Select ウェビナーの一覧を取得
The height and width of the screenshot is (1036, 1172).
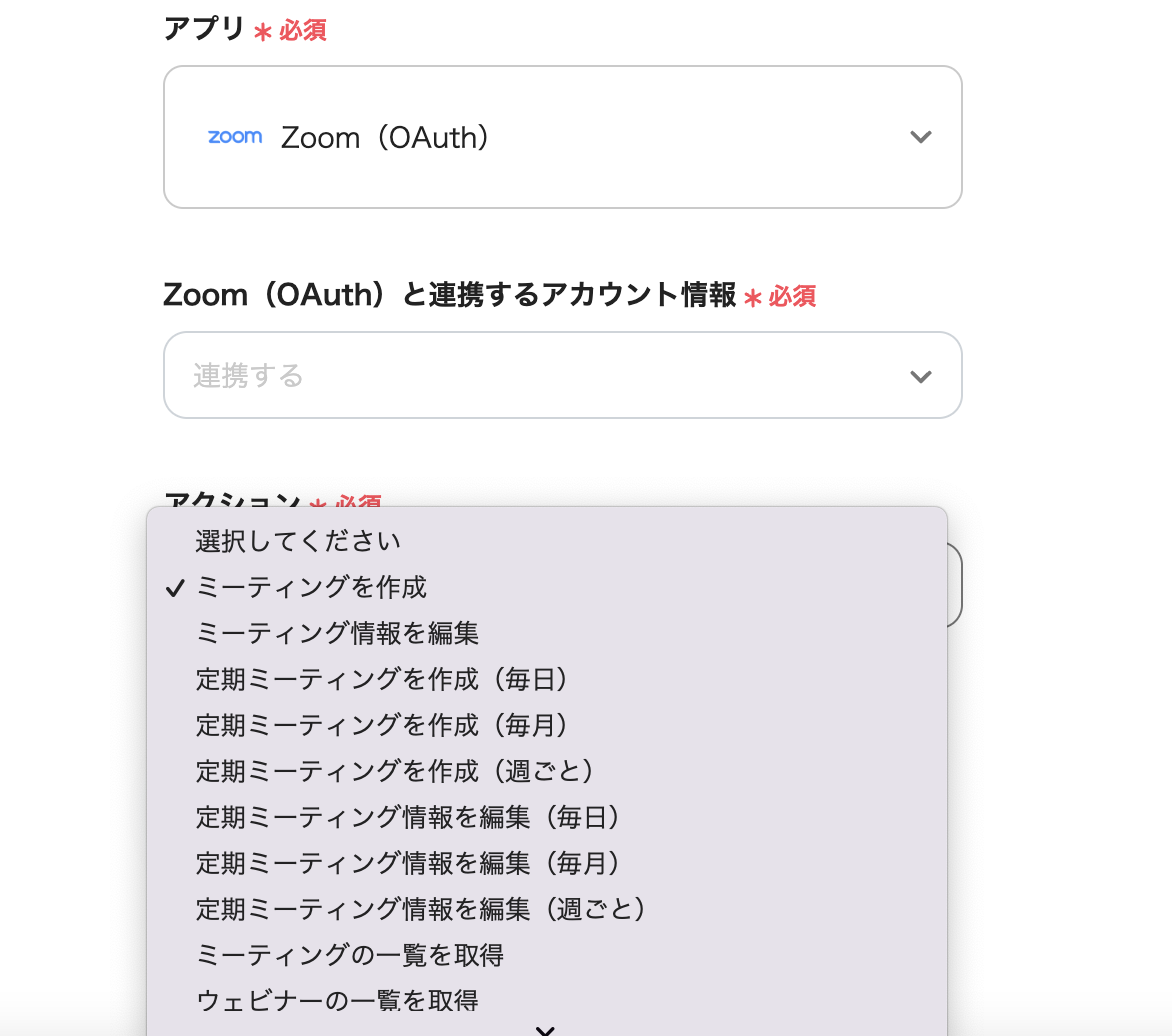[x=338, y=1000]
